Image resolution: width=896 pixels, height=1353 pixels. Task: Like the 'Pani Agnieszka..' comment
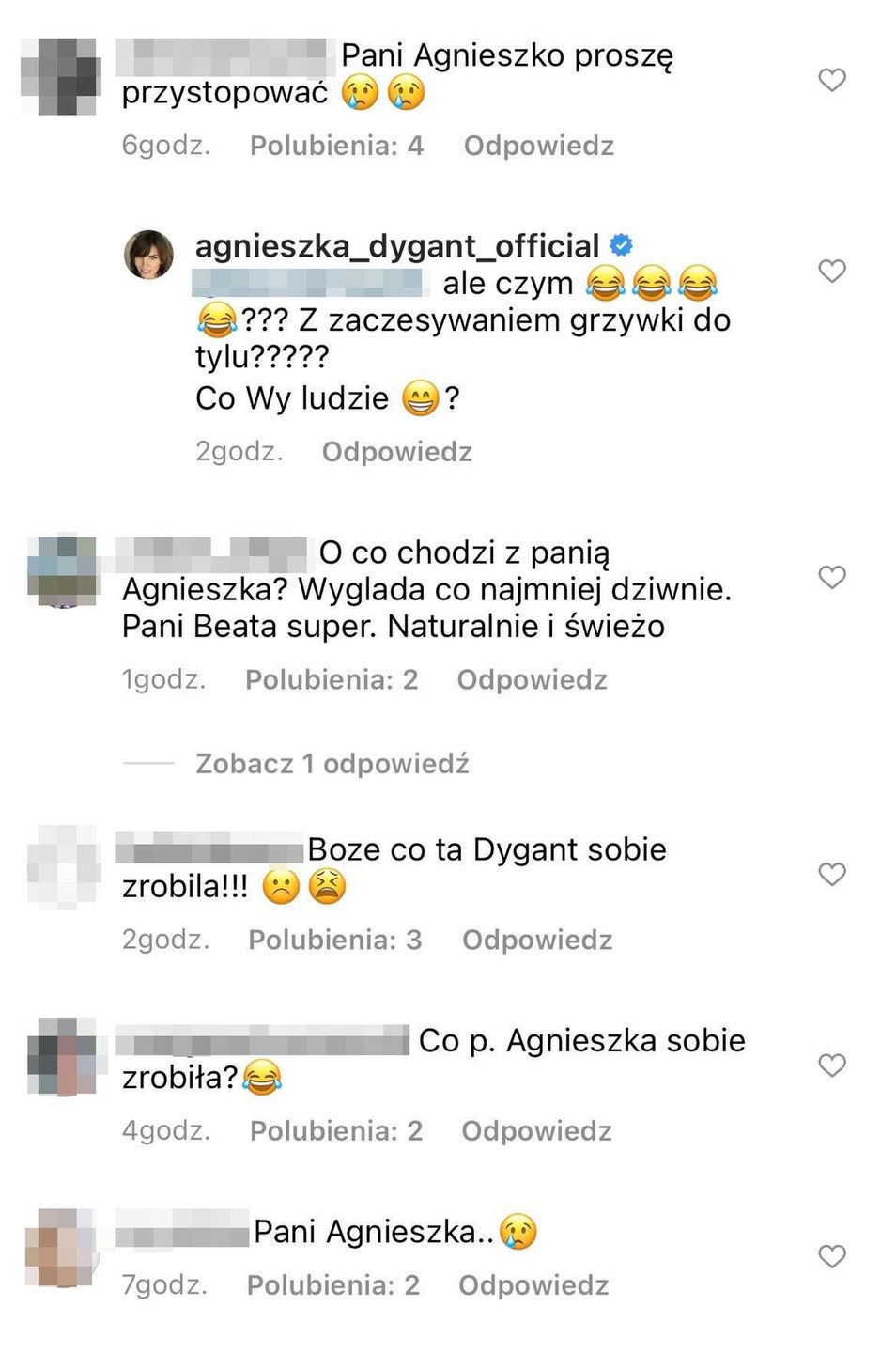pyautogui.click(x=832, y=1256)
